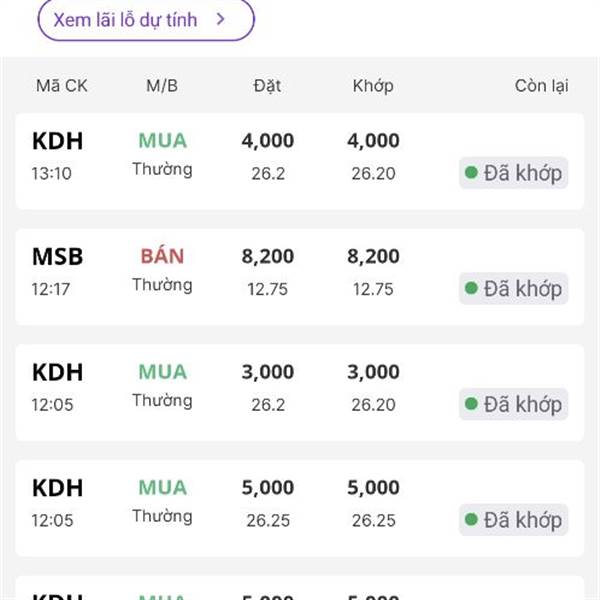The image size is (600, 600).
Task: Open the MSB sell order at 12:17
Action: click(x=300, y=276)
